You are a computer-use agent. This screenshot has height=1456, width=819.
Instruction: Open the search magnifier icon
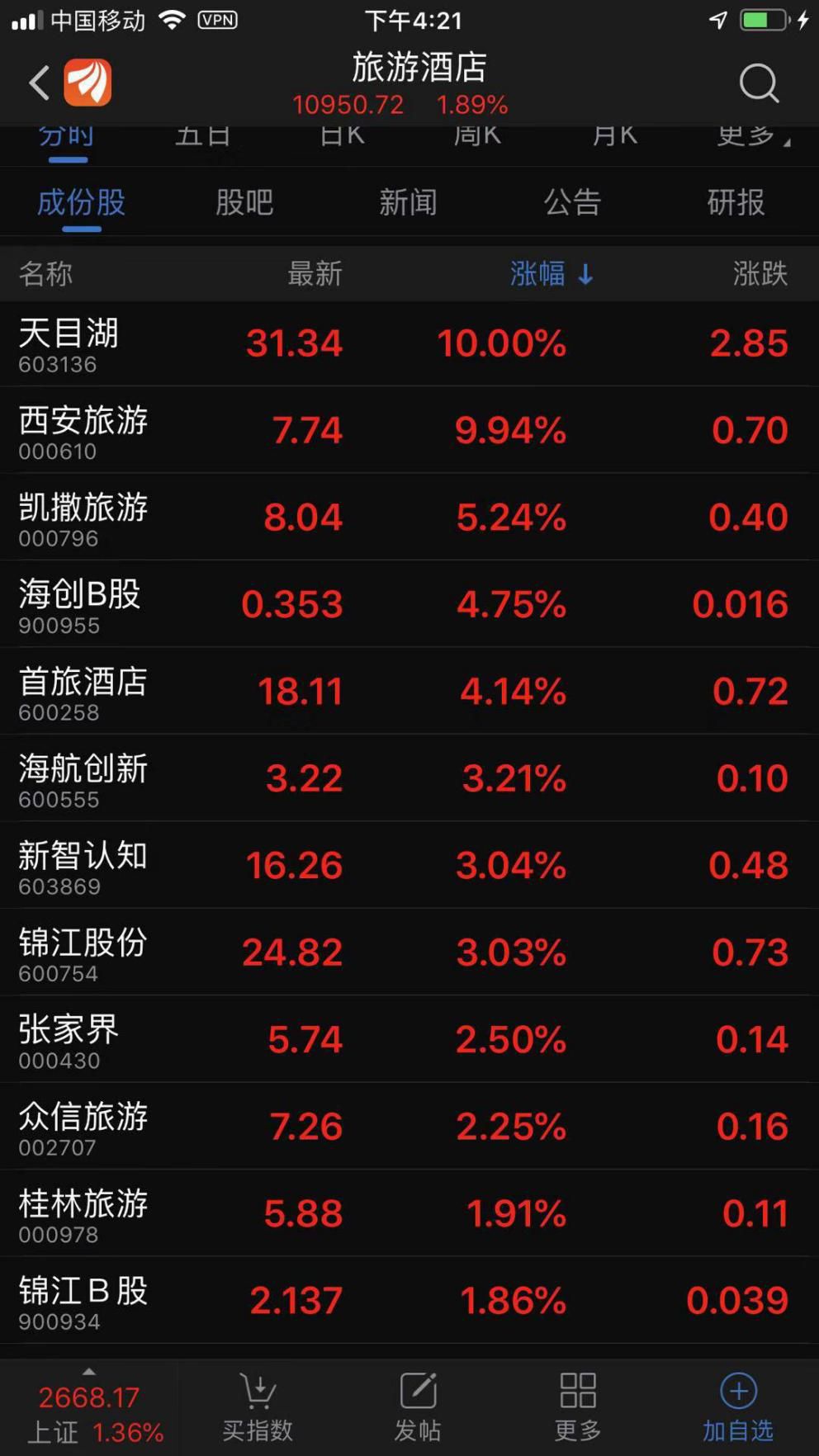coord(759,83)
